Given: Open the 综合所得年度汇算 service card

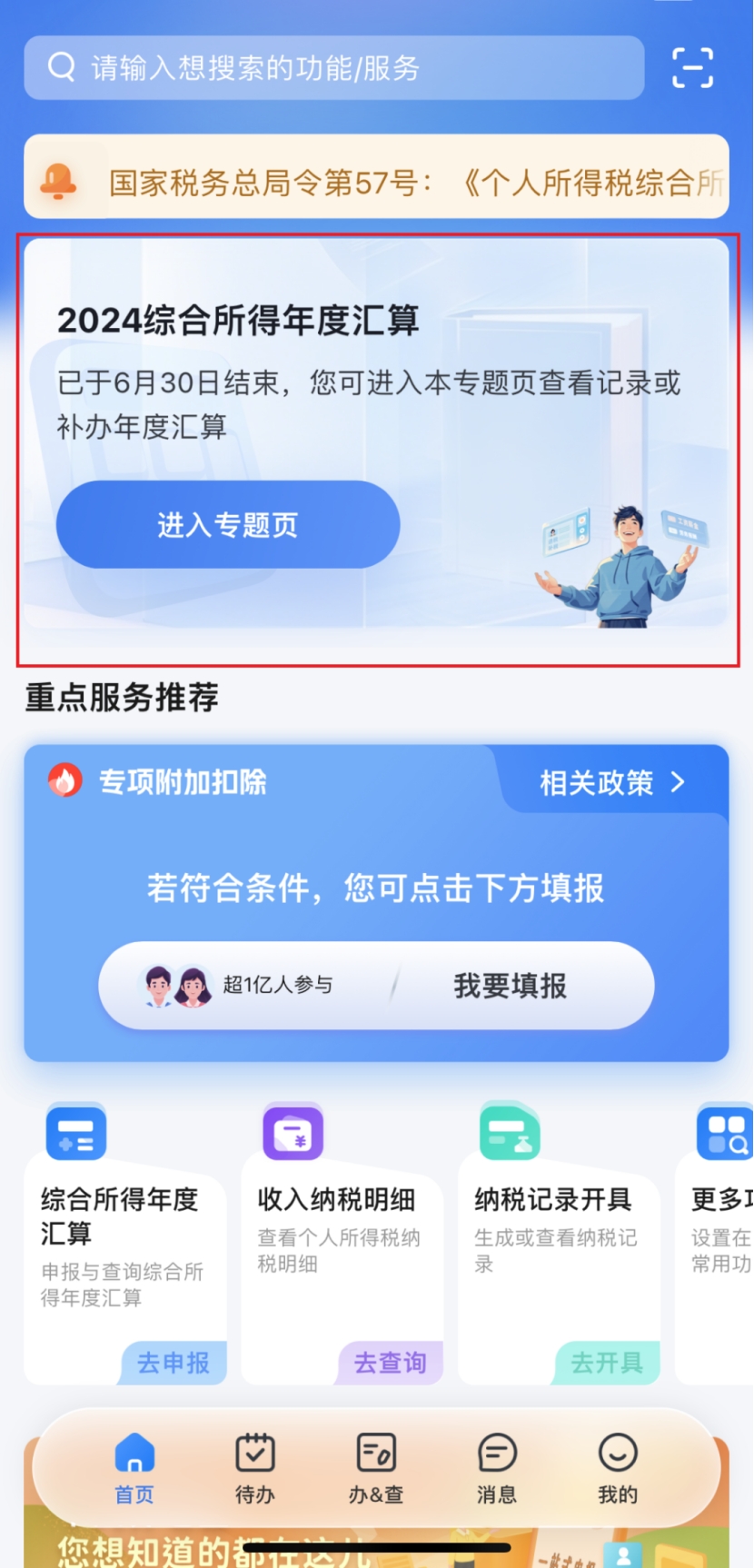Looking at the screenshot, I should pyautogui.click(x=124, y=1245).
